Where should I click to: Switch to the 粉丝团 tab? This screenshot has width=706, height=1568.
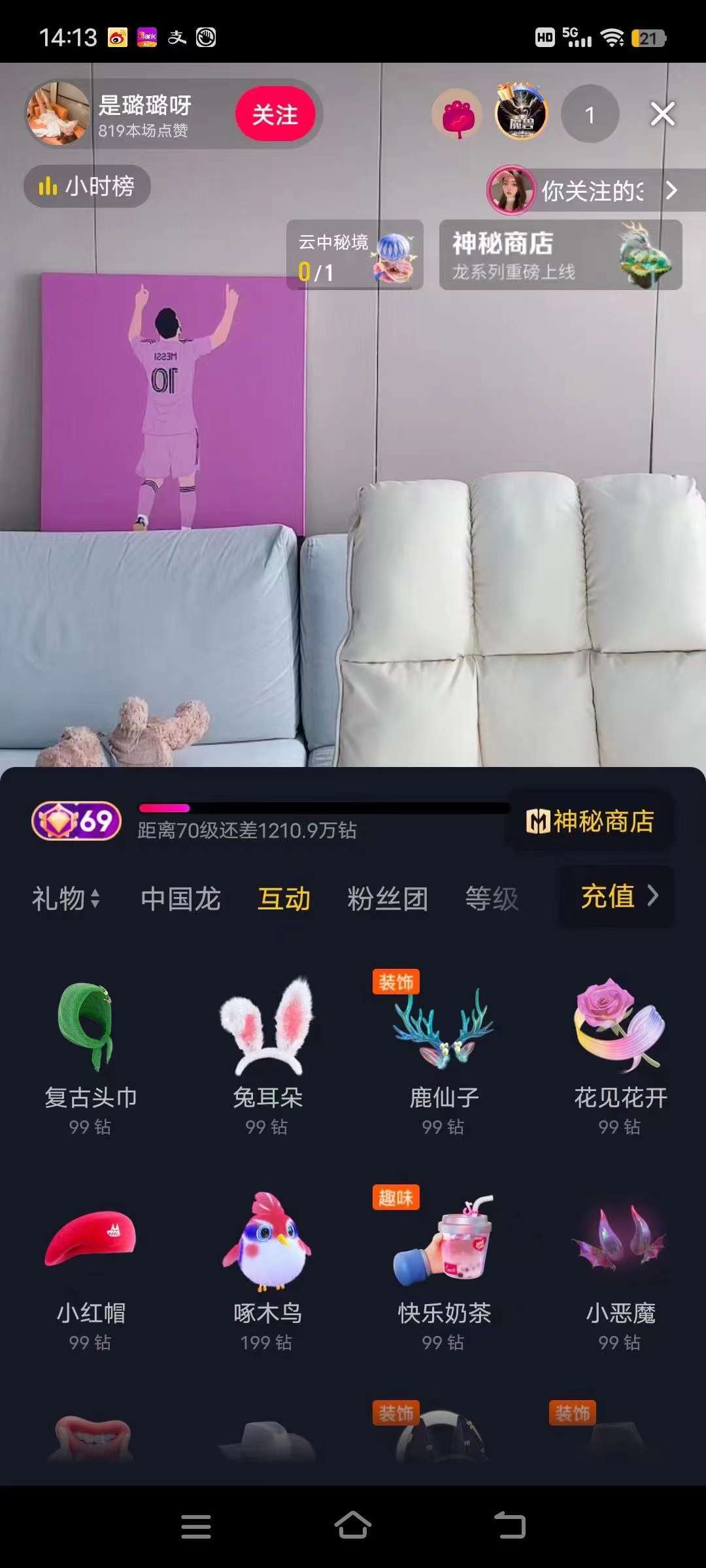click(x=387, y=898)
